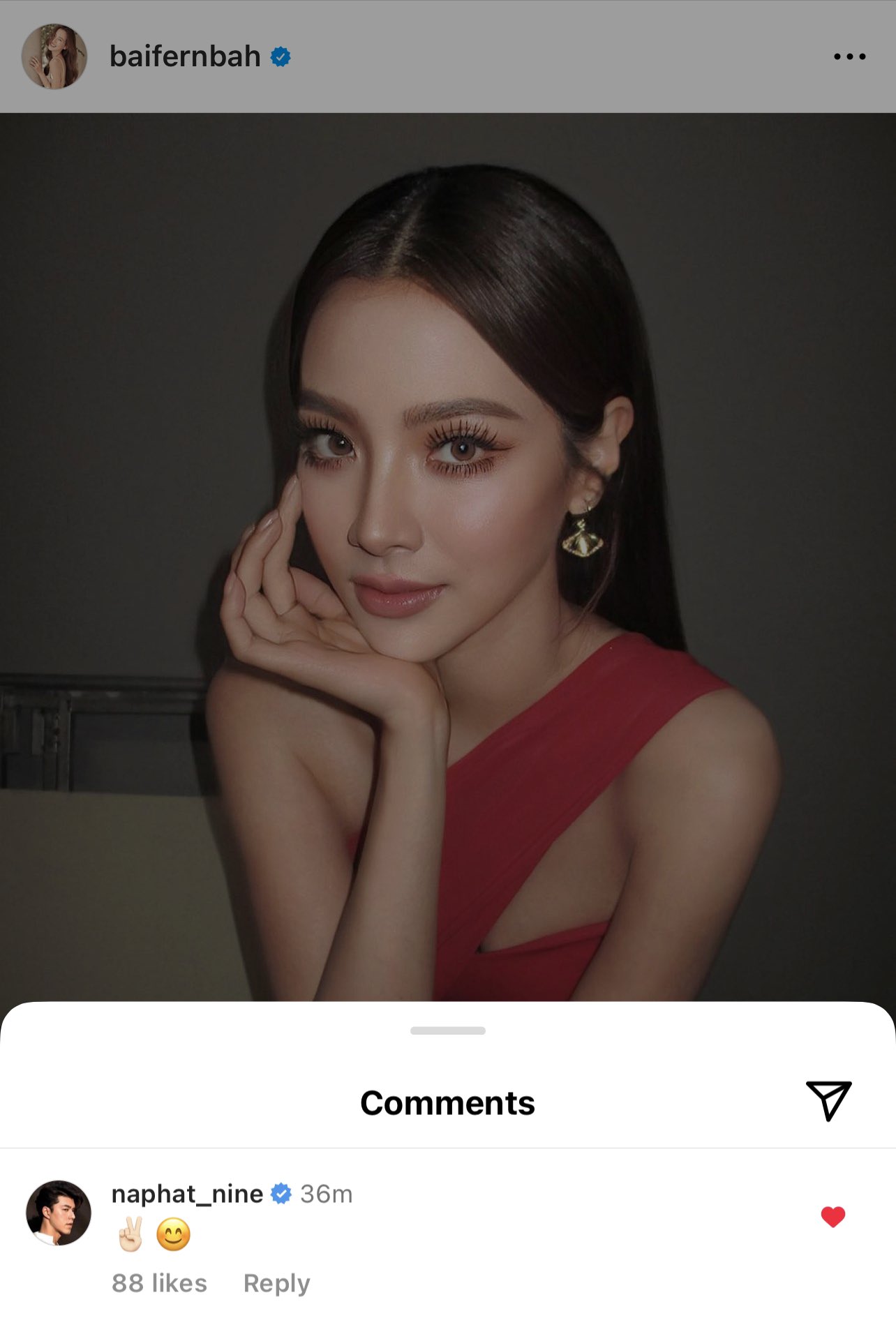Open the naphat_nine username in comments
The width and height of the screenshot is (896, 1341).
(187, 1194)
